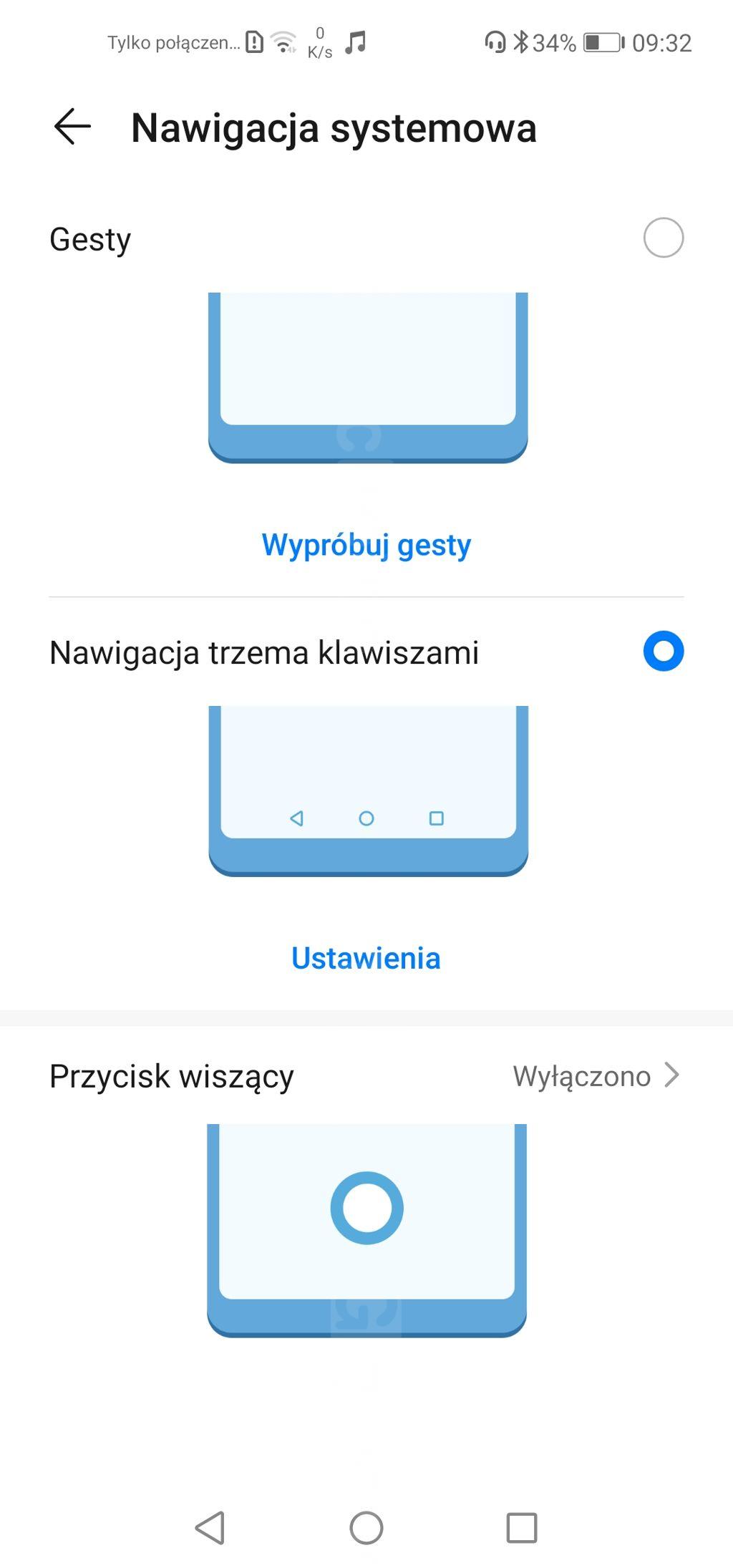Select the Gesty radio button

coord(663,238)
